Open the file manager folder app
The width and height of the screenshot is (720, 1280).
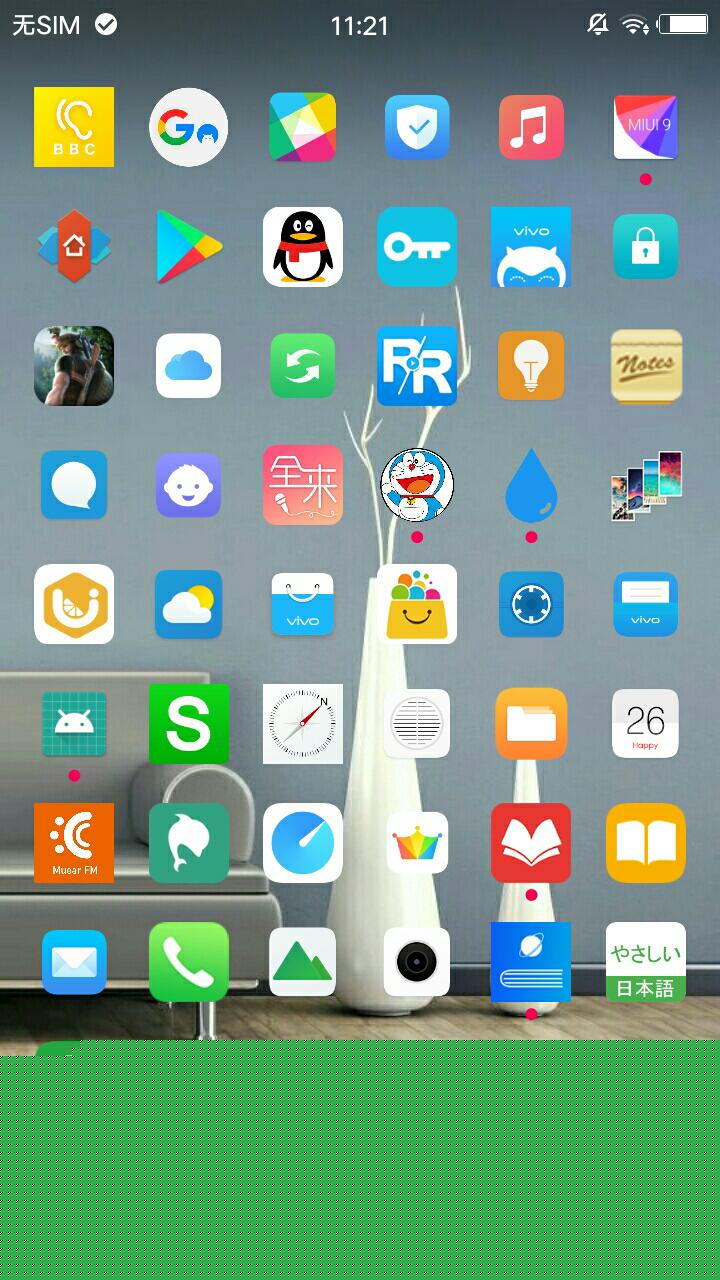pos(531,723)
